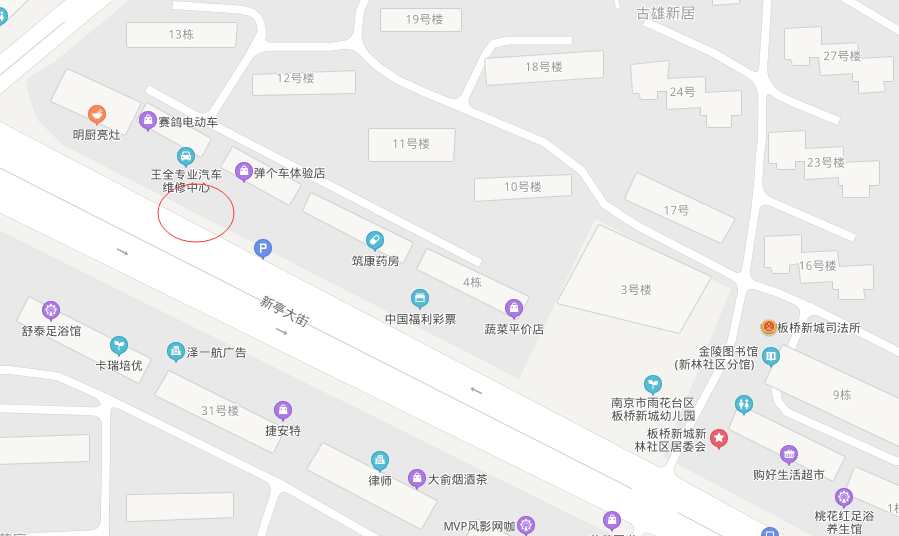This screenshot has height=536, width=899.
Task: Select the 捷安特 shop marker
Action: click(x=283, y=410)
